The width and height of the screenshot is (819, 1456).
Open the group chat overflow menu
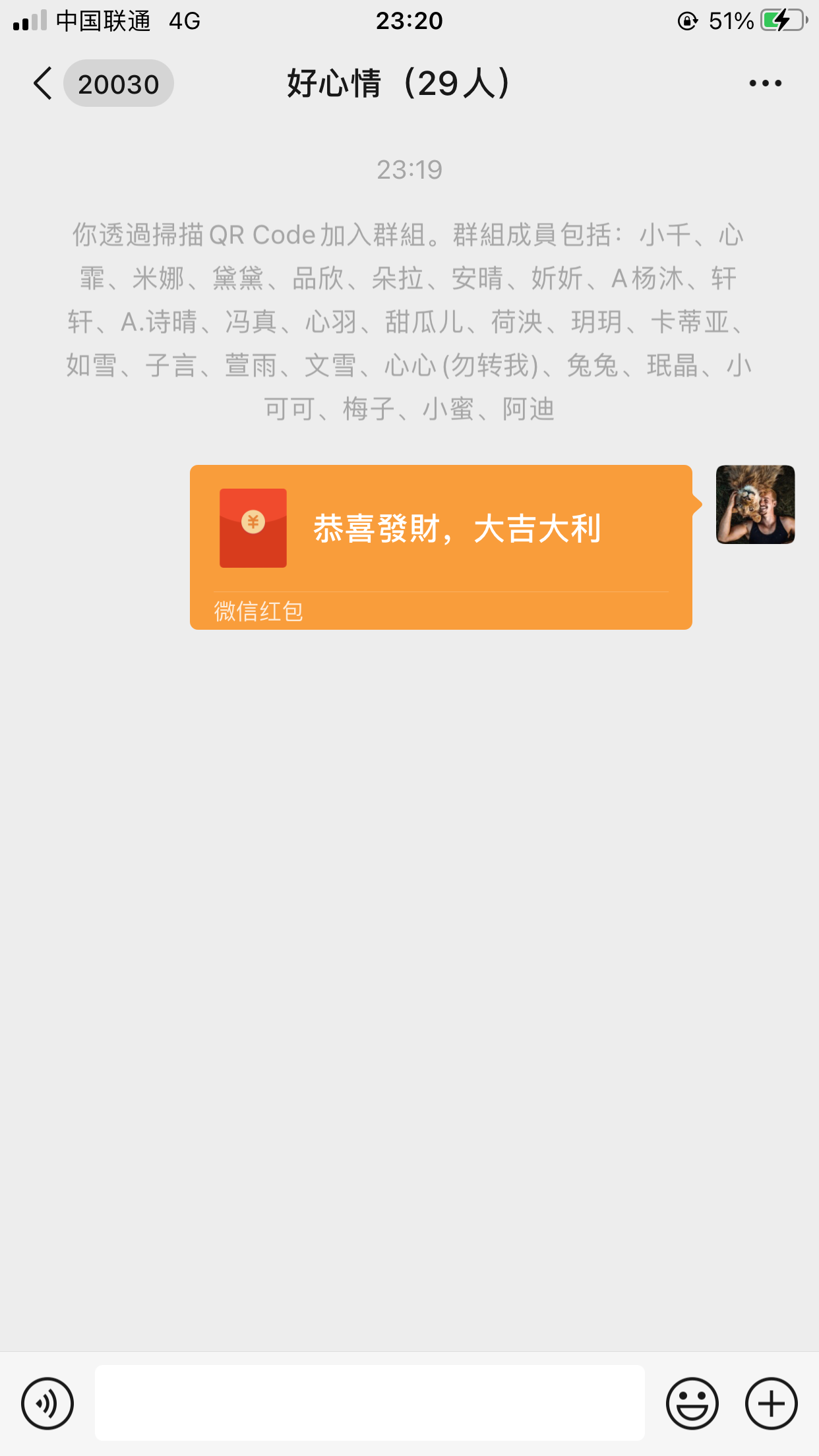pos(765,84)
